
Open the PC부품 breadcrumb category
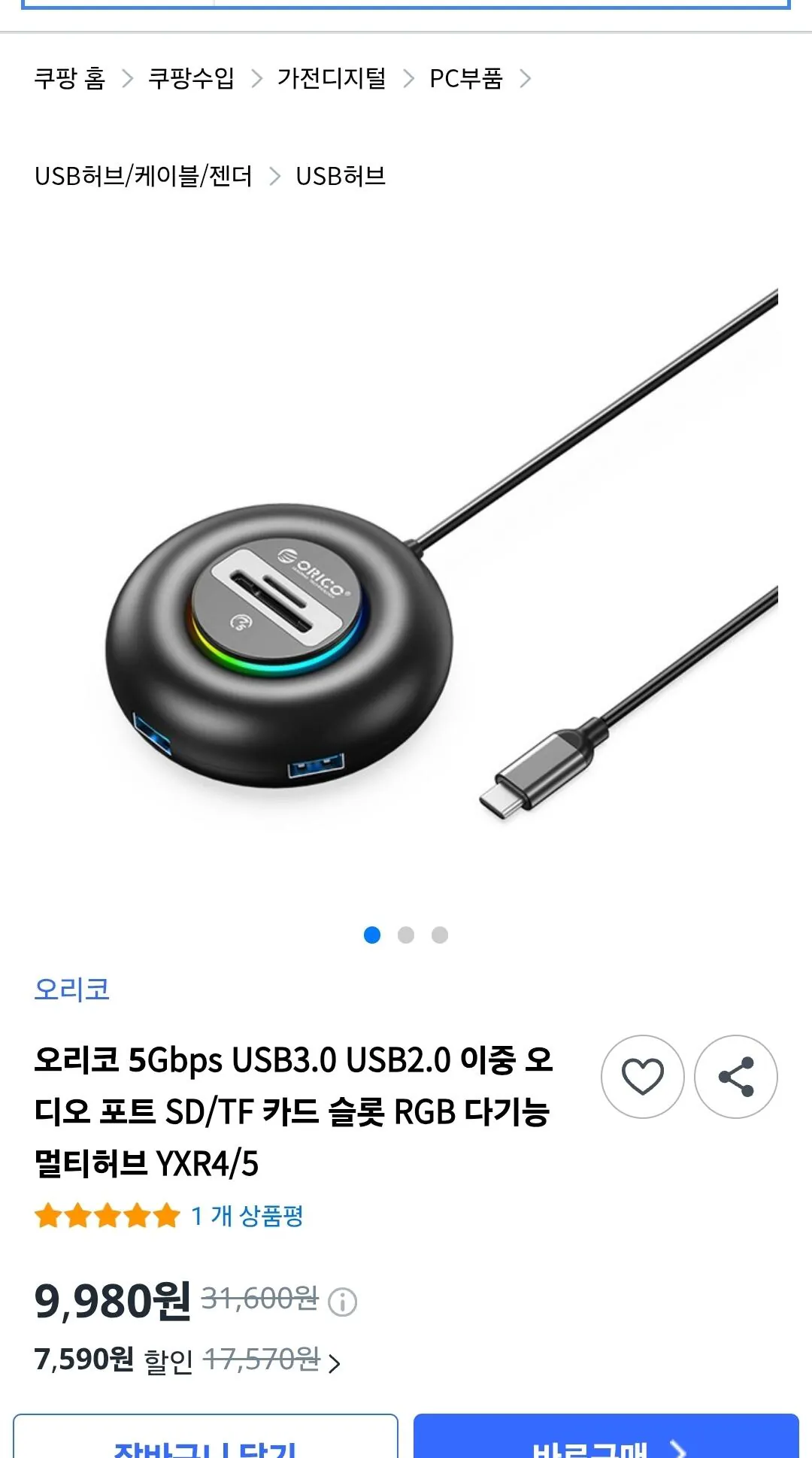point(466,78)
